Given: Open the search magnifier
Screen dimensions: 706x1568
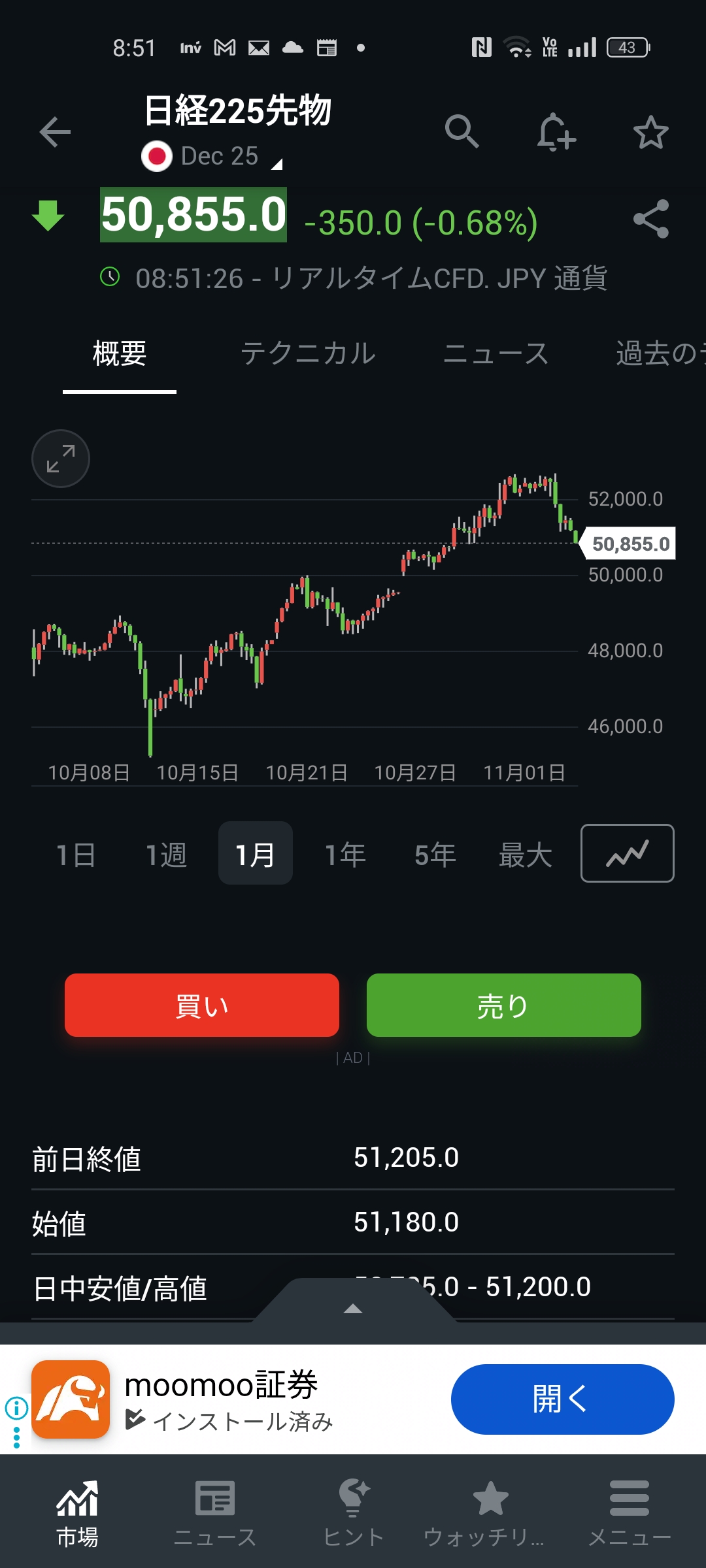Looking at the screenshot, I should (x=462, y=131).
